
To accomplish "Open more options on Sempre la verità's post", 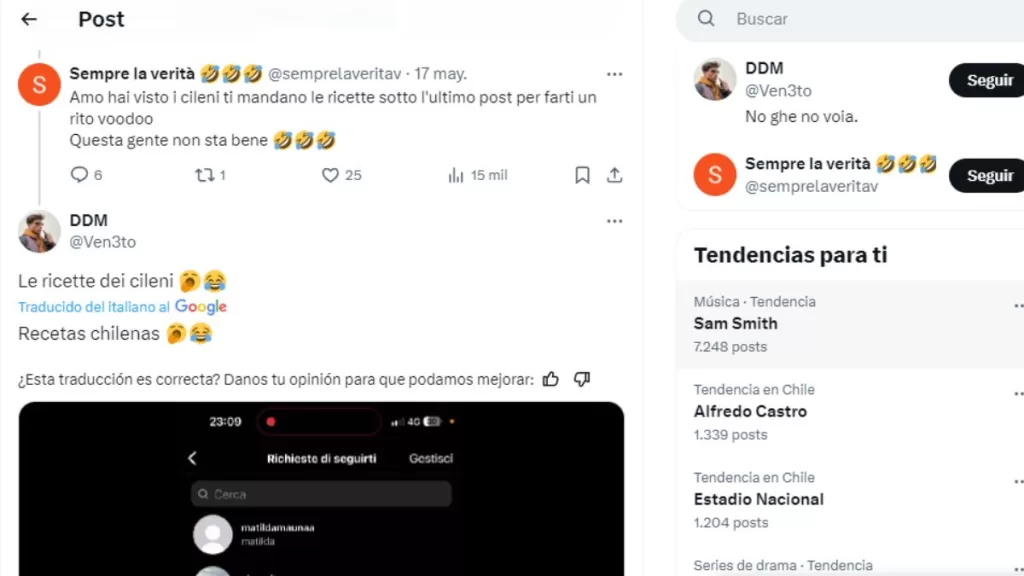I will click(x=614, y=74).
